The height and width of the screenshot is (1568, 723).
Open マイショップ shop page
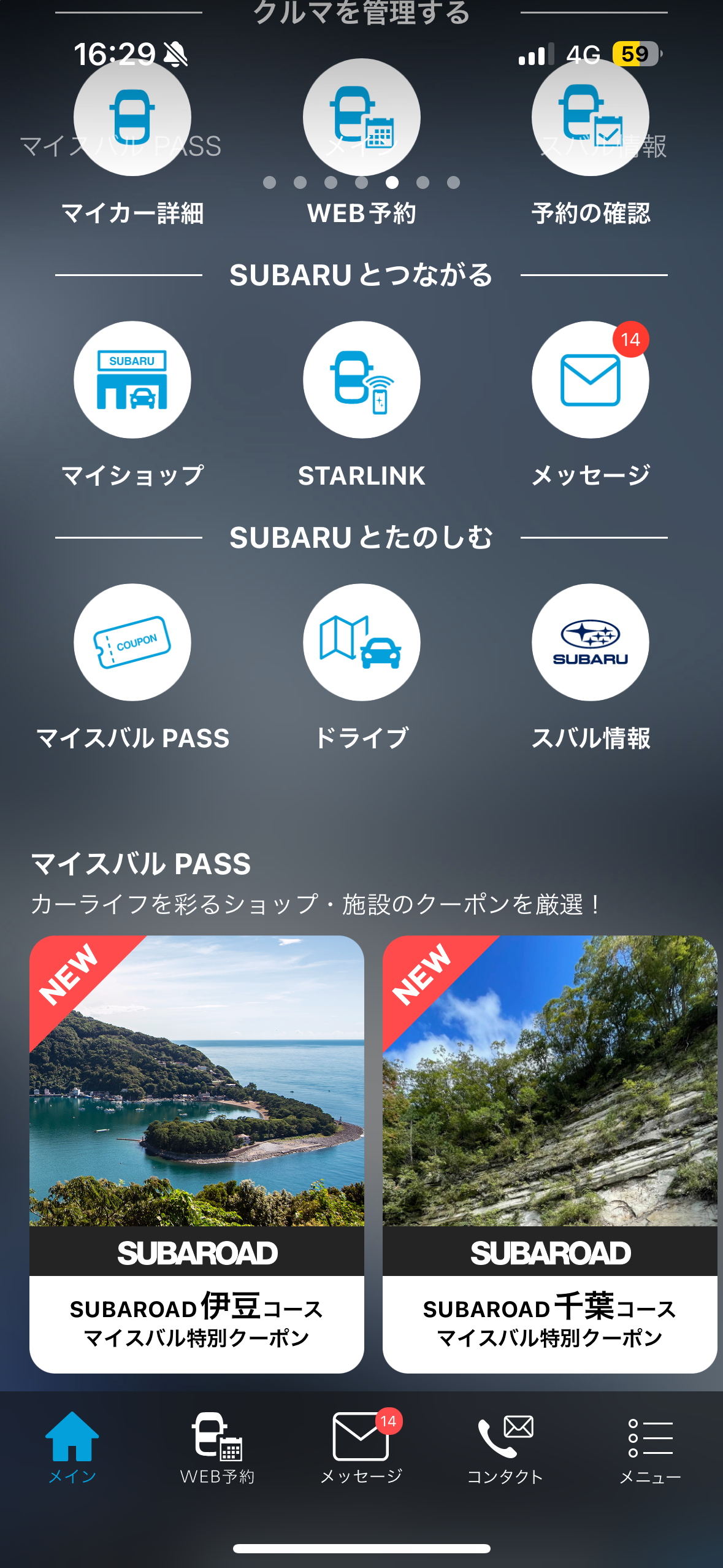coord(132,380)
